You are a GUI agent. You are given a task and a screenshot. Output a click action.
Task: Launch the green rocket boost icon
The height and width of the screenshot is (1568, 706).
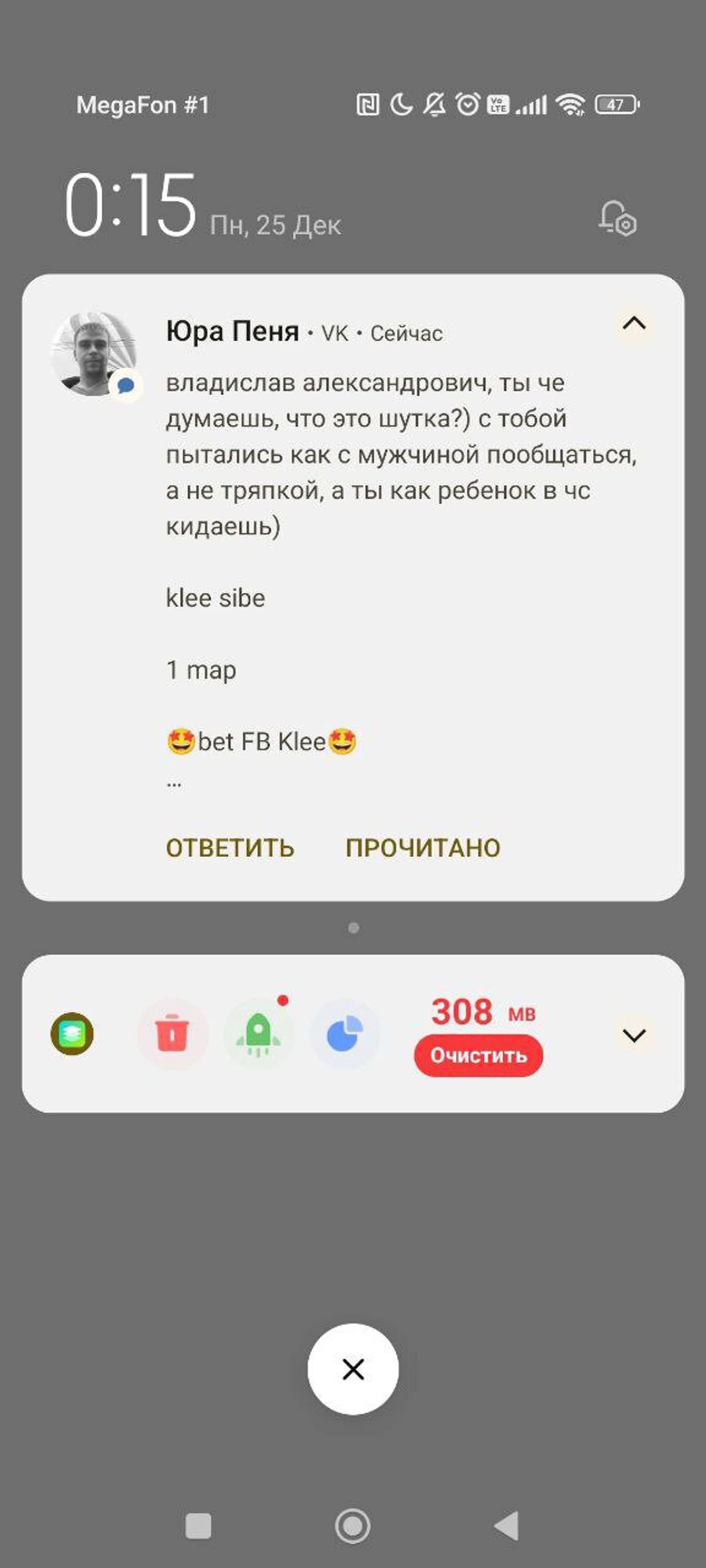coord(259,1034)
